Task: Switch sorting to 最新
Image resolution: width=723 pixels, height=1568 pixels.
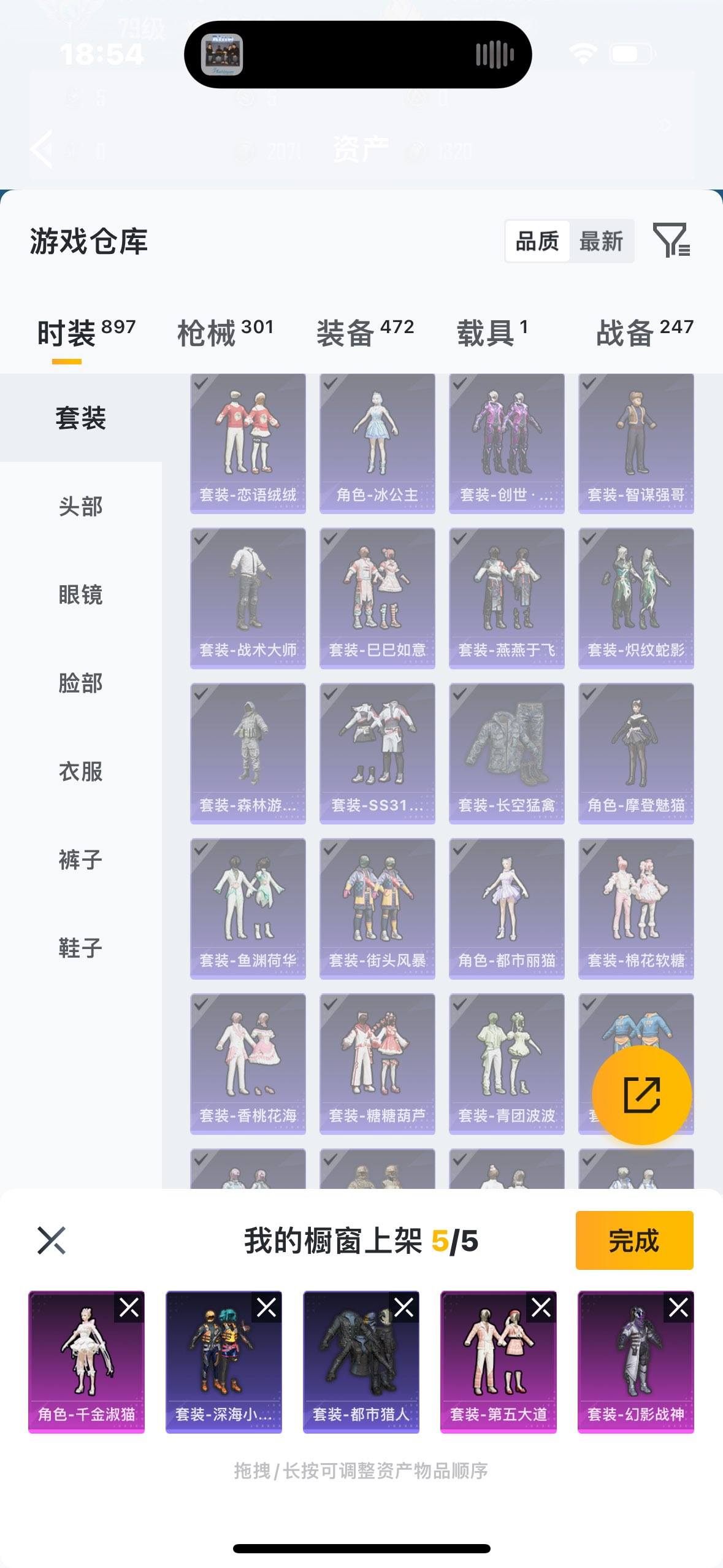Action: click(x=602, y=241)
